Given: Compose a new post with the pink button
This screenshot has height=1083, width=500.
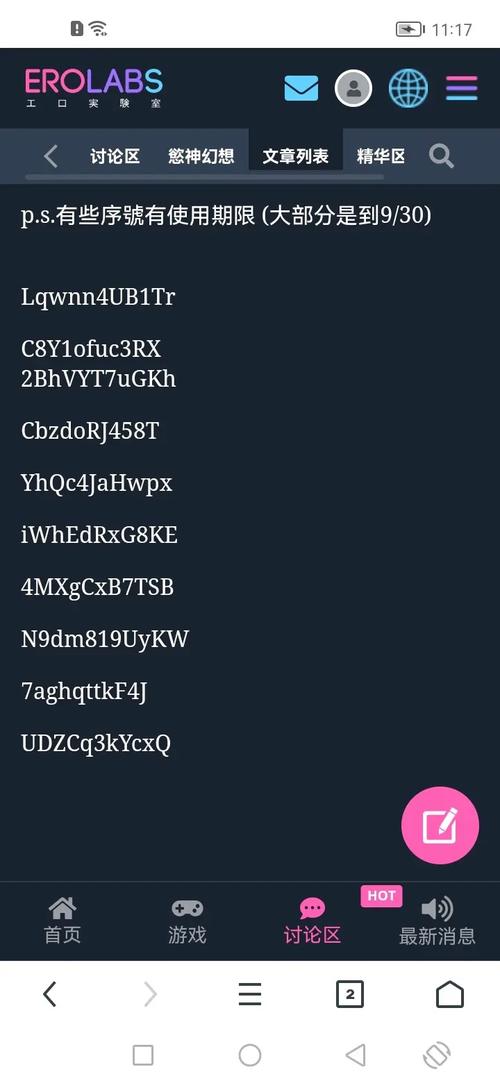Looking at the screenshot, I should 440,825.
